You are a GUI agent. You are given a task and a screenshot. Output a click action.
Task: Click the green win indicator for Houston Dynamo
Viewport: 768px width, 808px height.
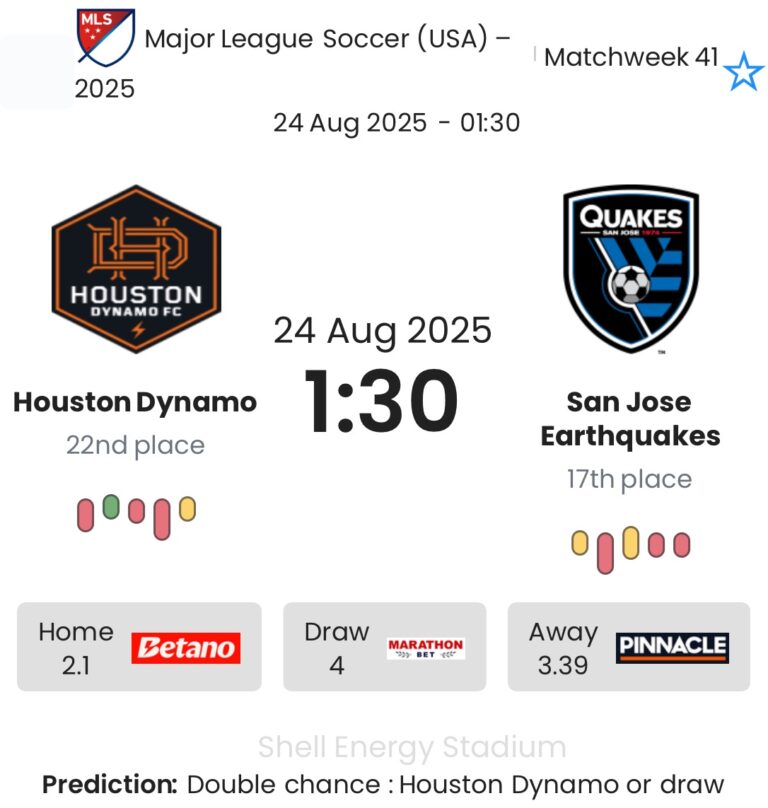(112, 507)
